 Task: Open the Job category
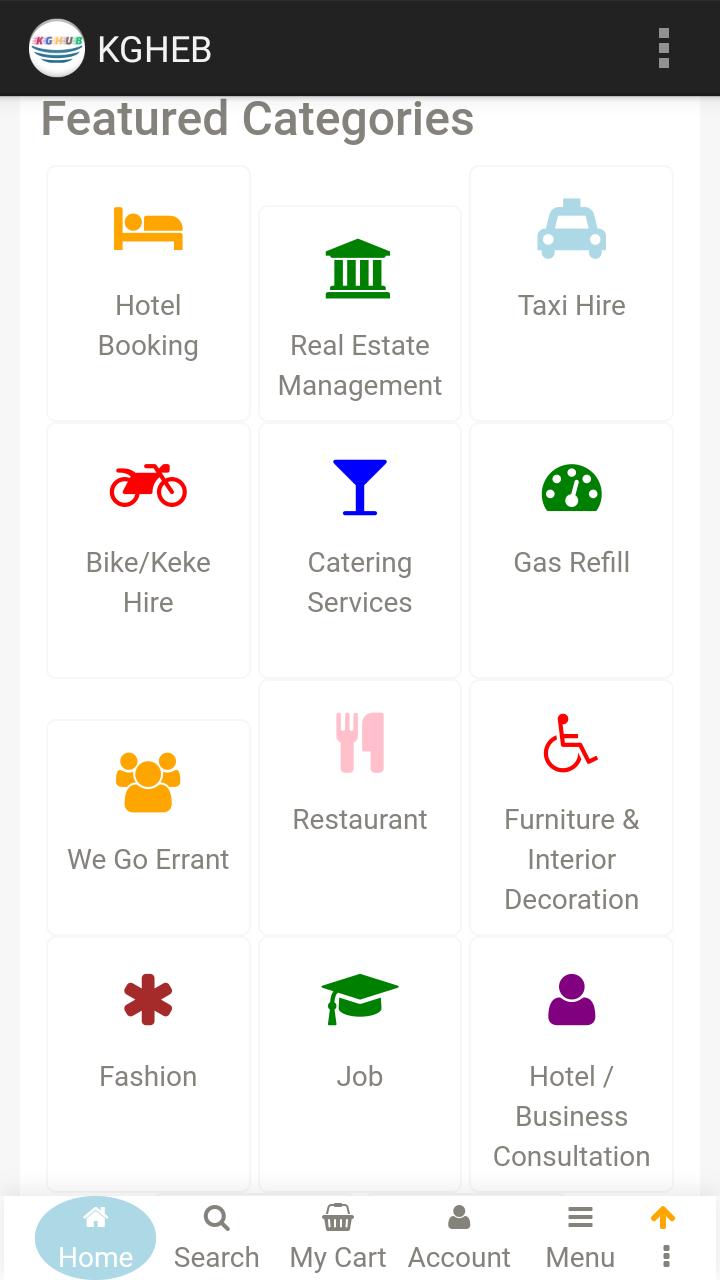(360, 1064)
